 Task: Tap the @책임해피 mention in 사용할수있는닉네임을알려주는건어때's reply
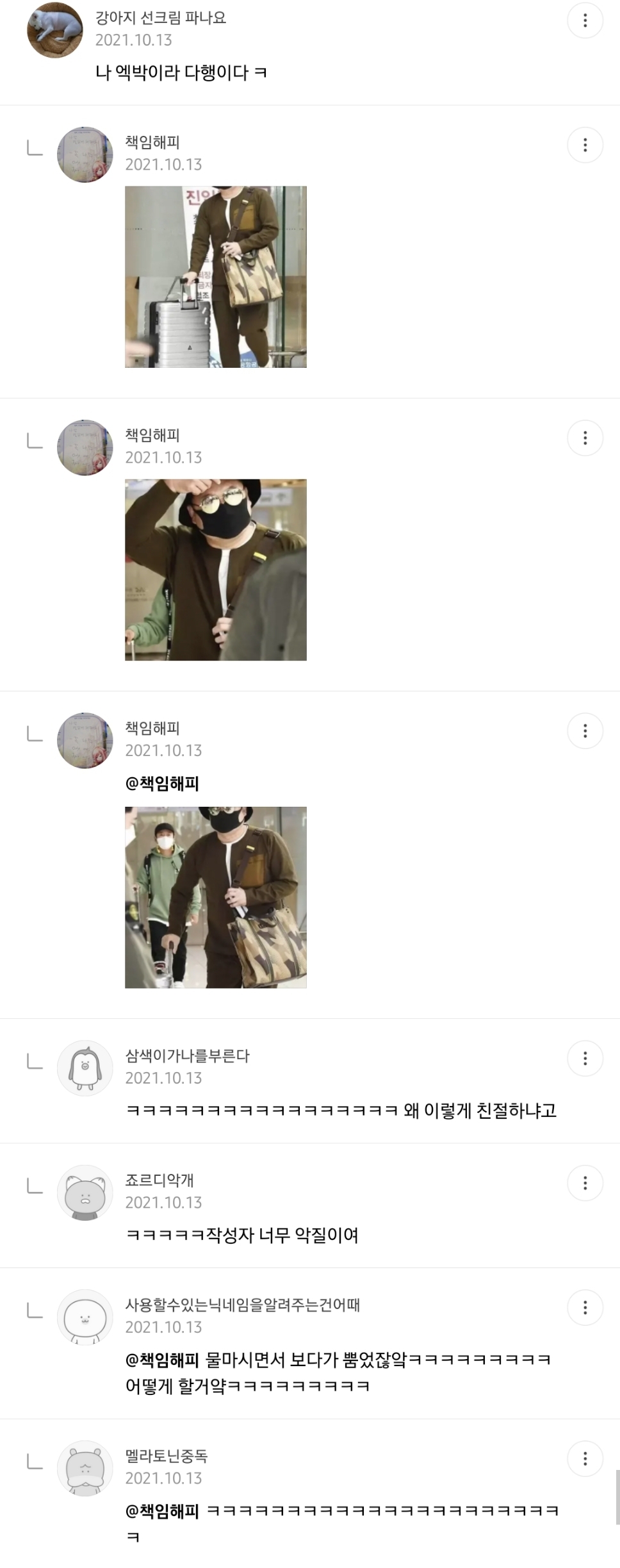pos(162,1359)
